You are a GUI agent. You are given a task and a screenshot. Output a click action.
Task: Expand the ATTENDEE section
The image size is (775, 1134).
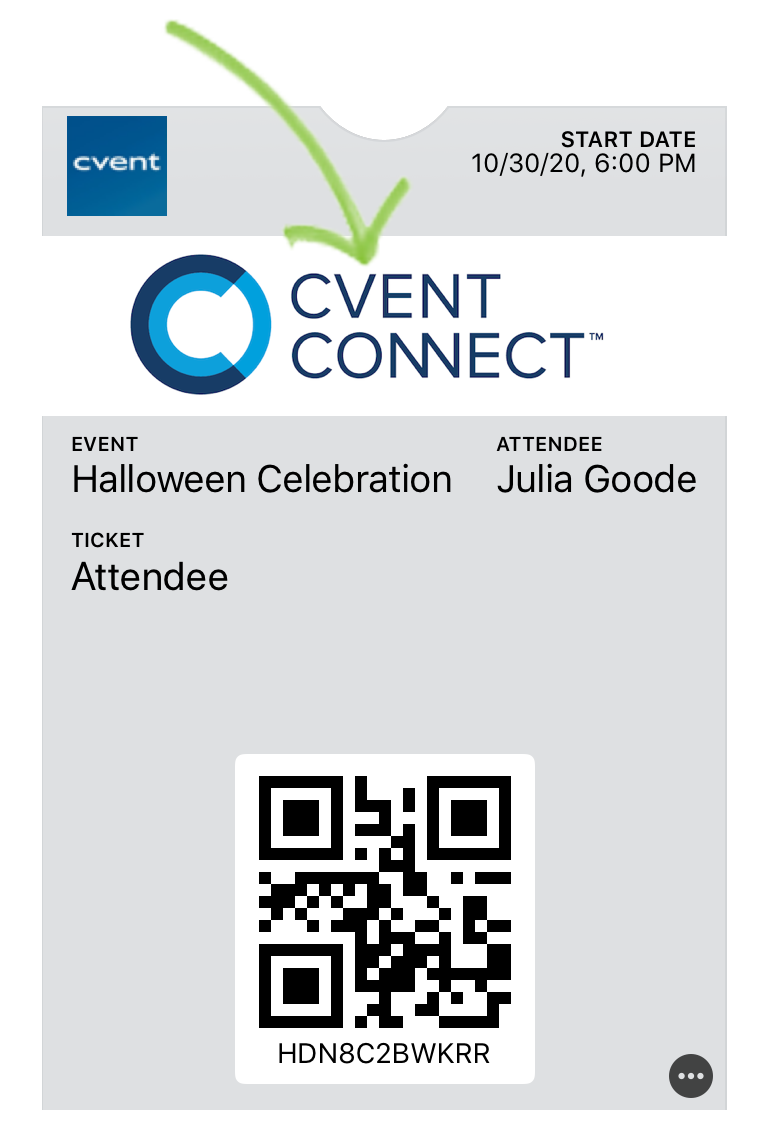point(549,444)
